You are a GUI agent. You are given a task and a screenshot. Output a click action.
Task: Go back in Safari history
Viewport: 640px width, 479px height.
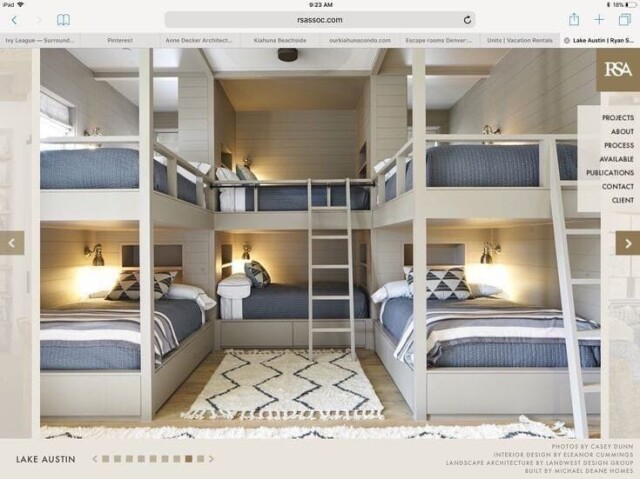(x=14, y=20)
